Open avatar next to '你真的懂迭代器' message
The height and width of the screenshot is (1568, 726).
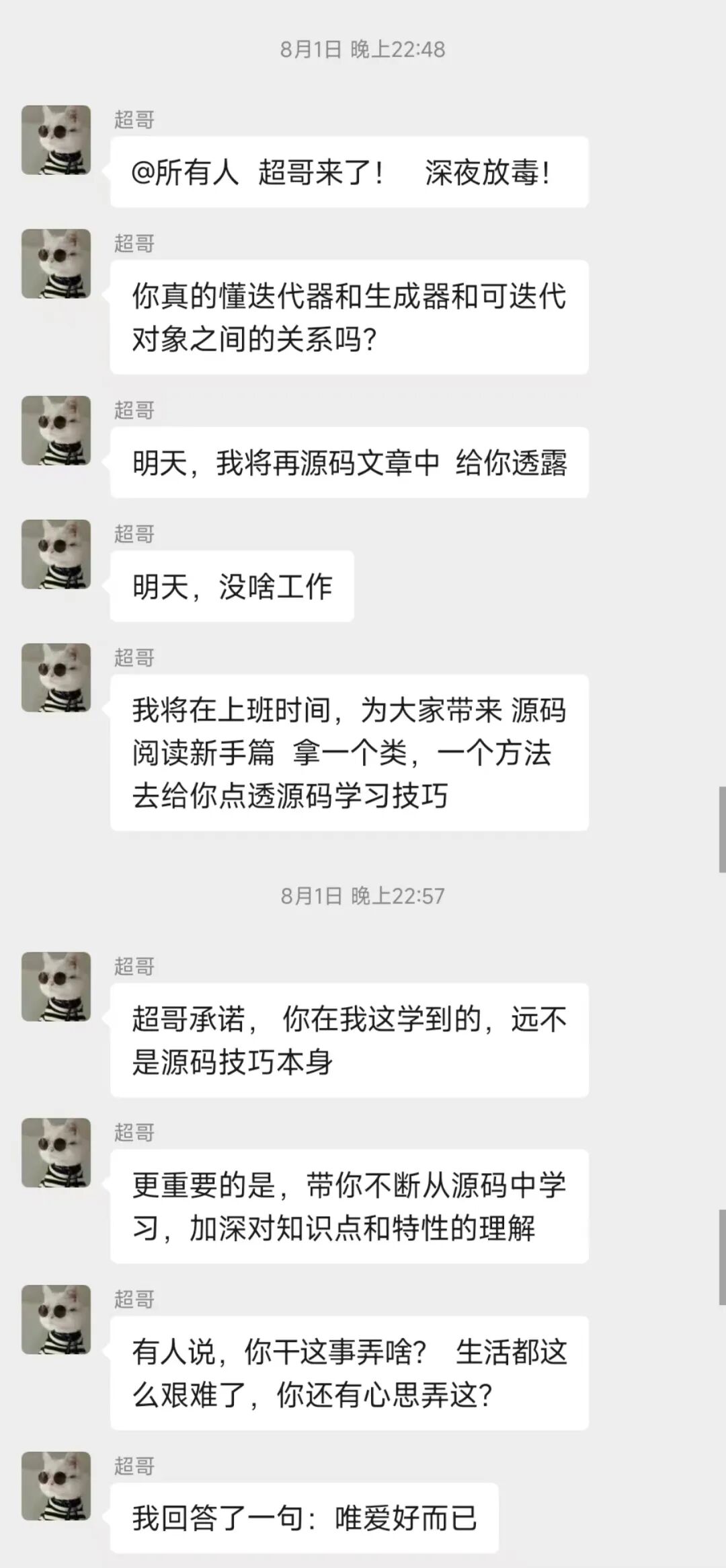(56, 264)
